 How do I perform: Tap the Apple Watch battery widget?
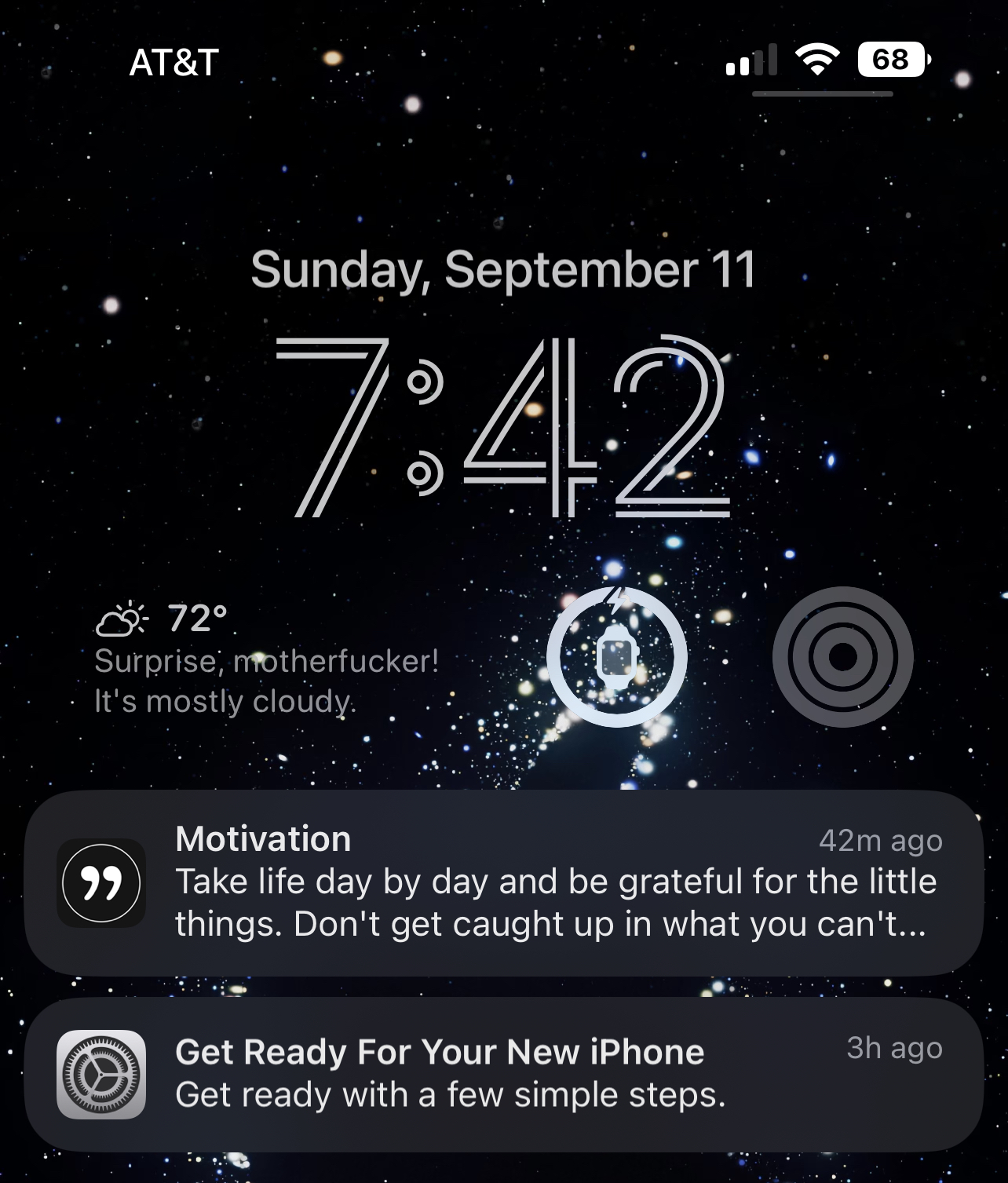point(617,656)
